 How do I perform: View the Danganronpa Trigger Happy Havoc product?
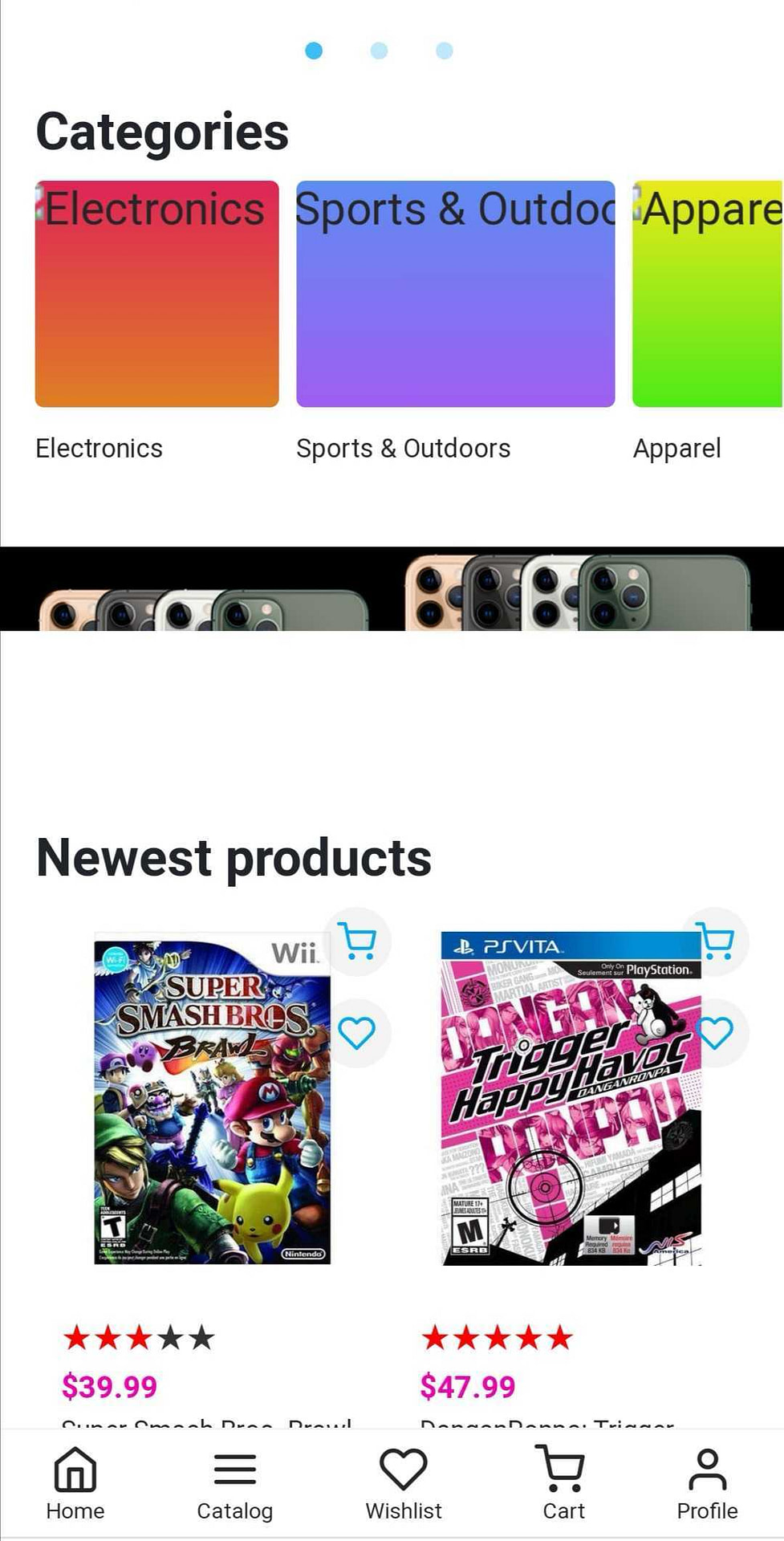(571, 1100)
